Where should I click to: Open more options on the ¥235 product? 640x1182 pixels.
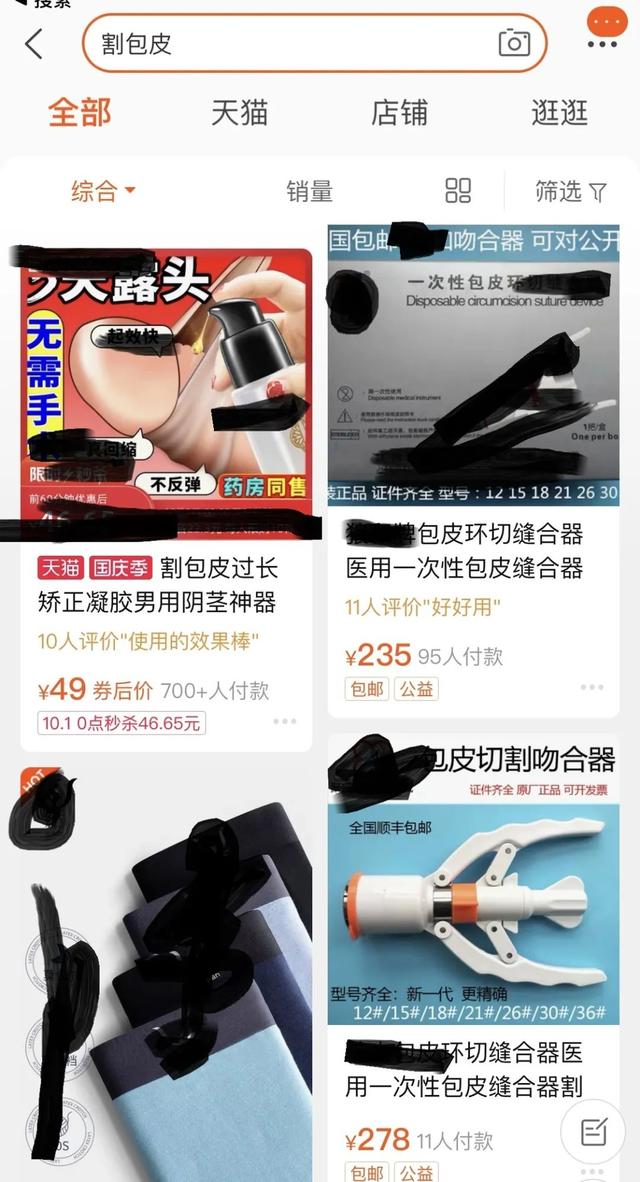click(x=592, y=687)
